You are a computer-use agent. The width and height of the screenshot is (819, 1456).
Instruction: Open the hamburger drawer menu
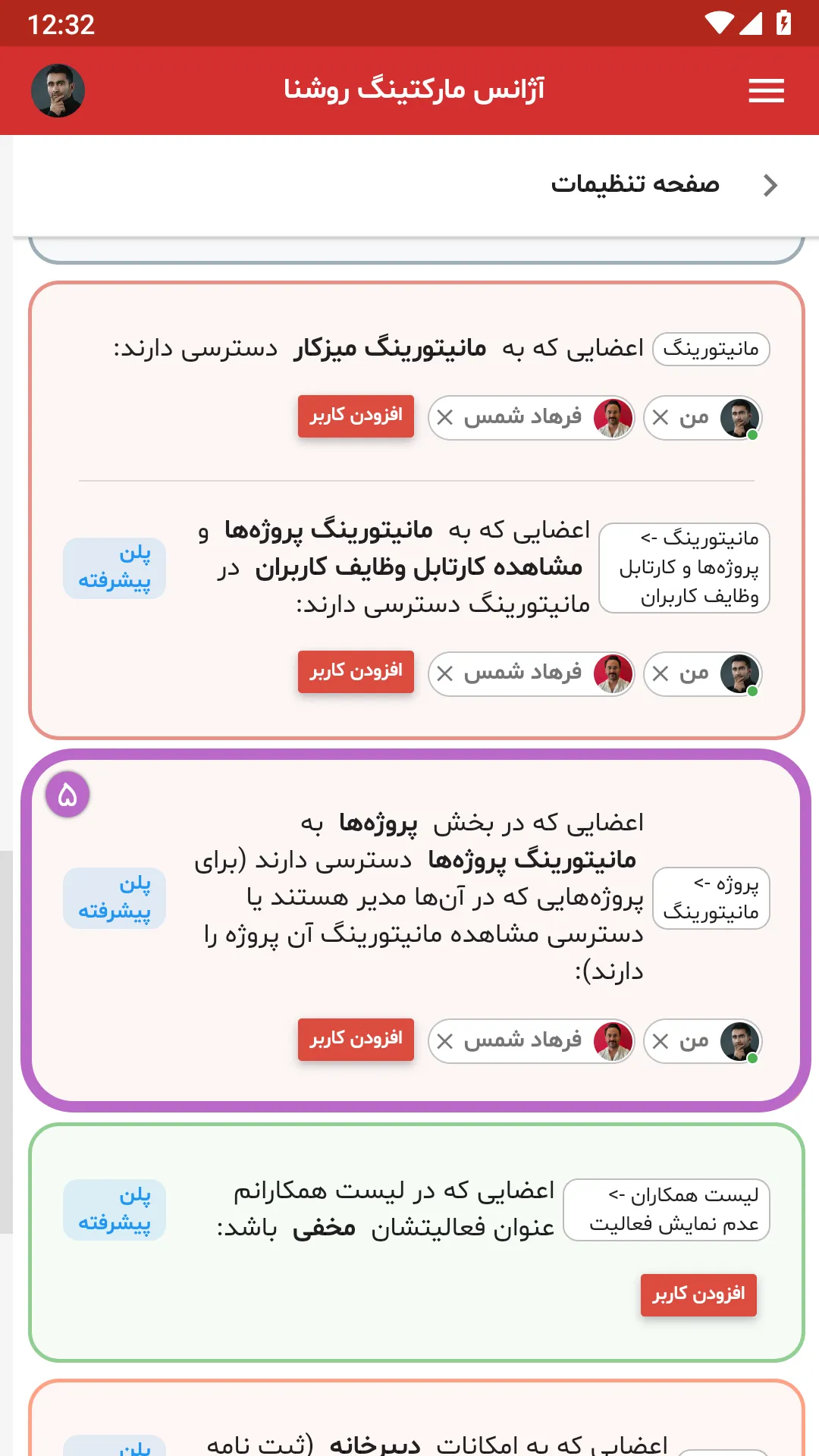click(x=766, y=91)
